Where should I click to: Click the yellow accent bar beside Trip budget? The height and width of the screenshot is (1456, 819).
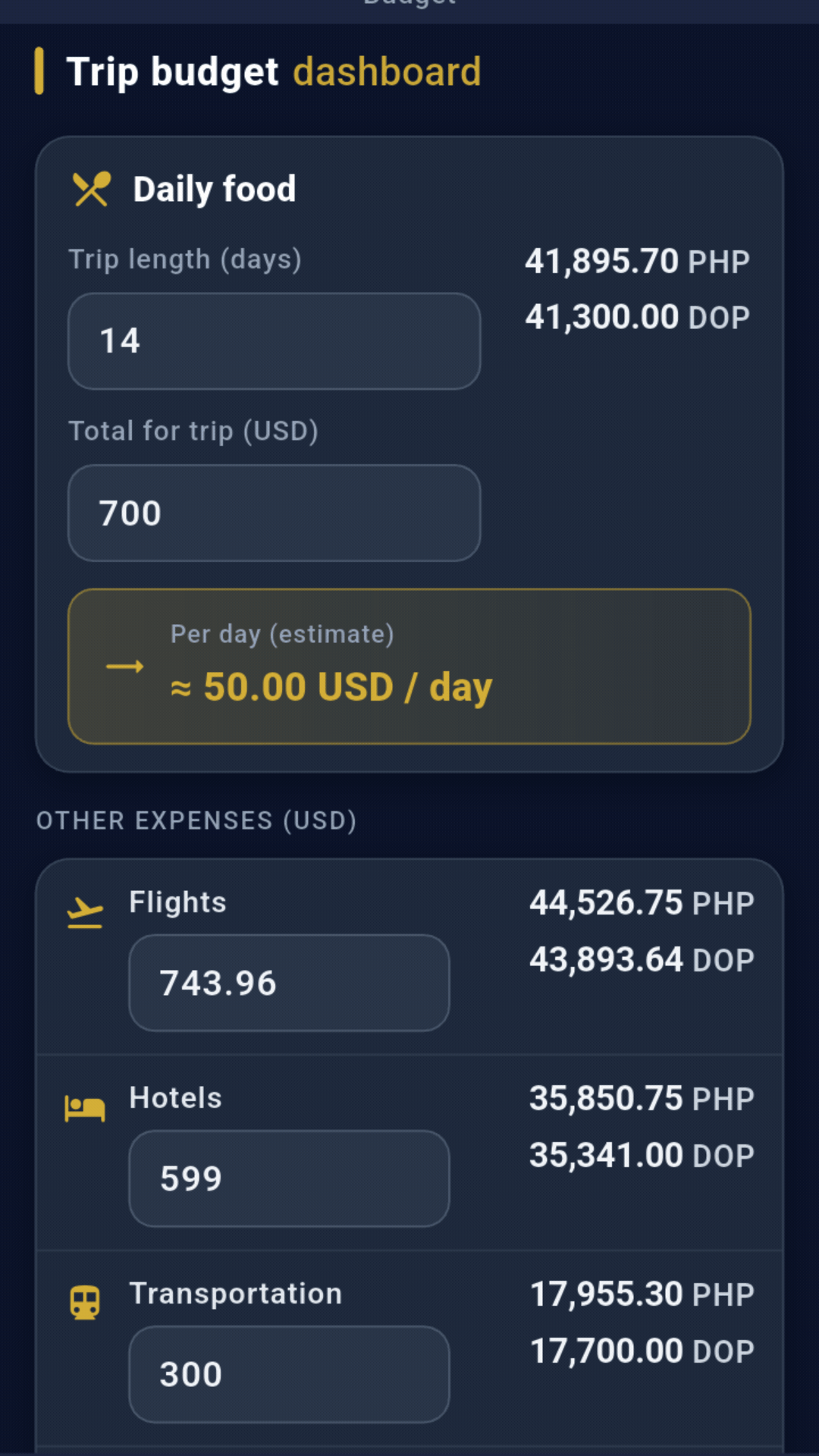(39, 71)
